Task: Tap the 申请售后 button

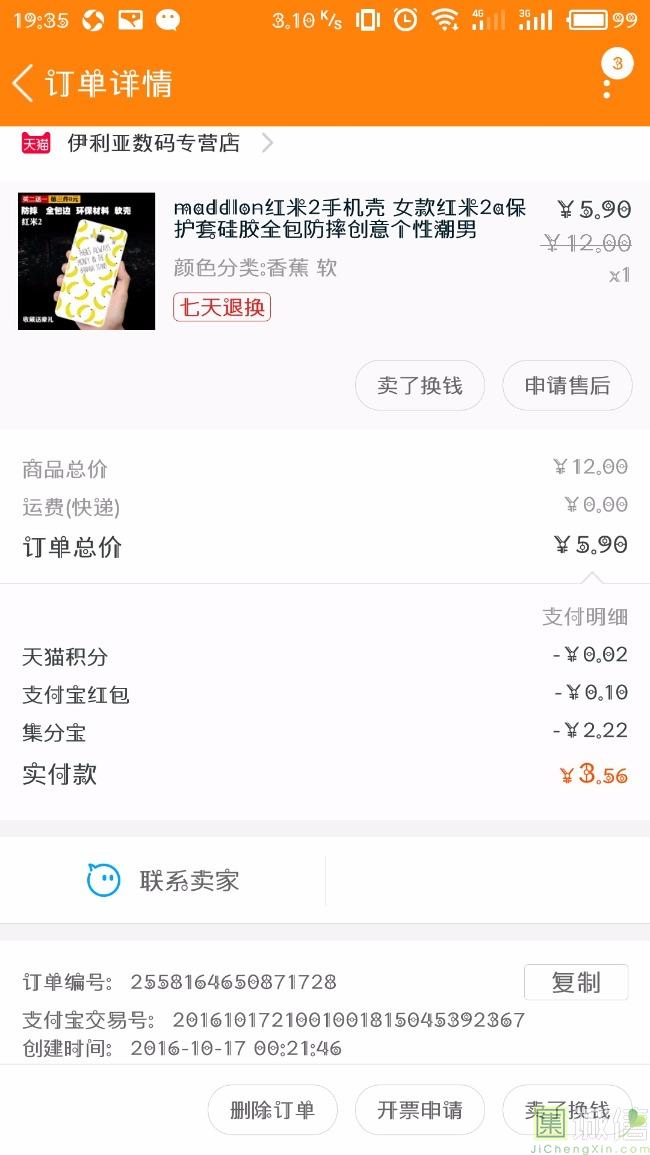Action: coord(567,386)
